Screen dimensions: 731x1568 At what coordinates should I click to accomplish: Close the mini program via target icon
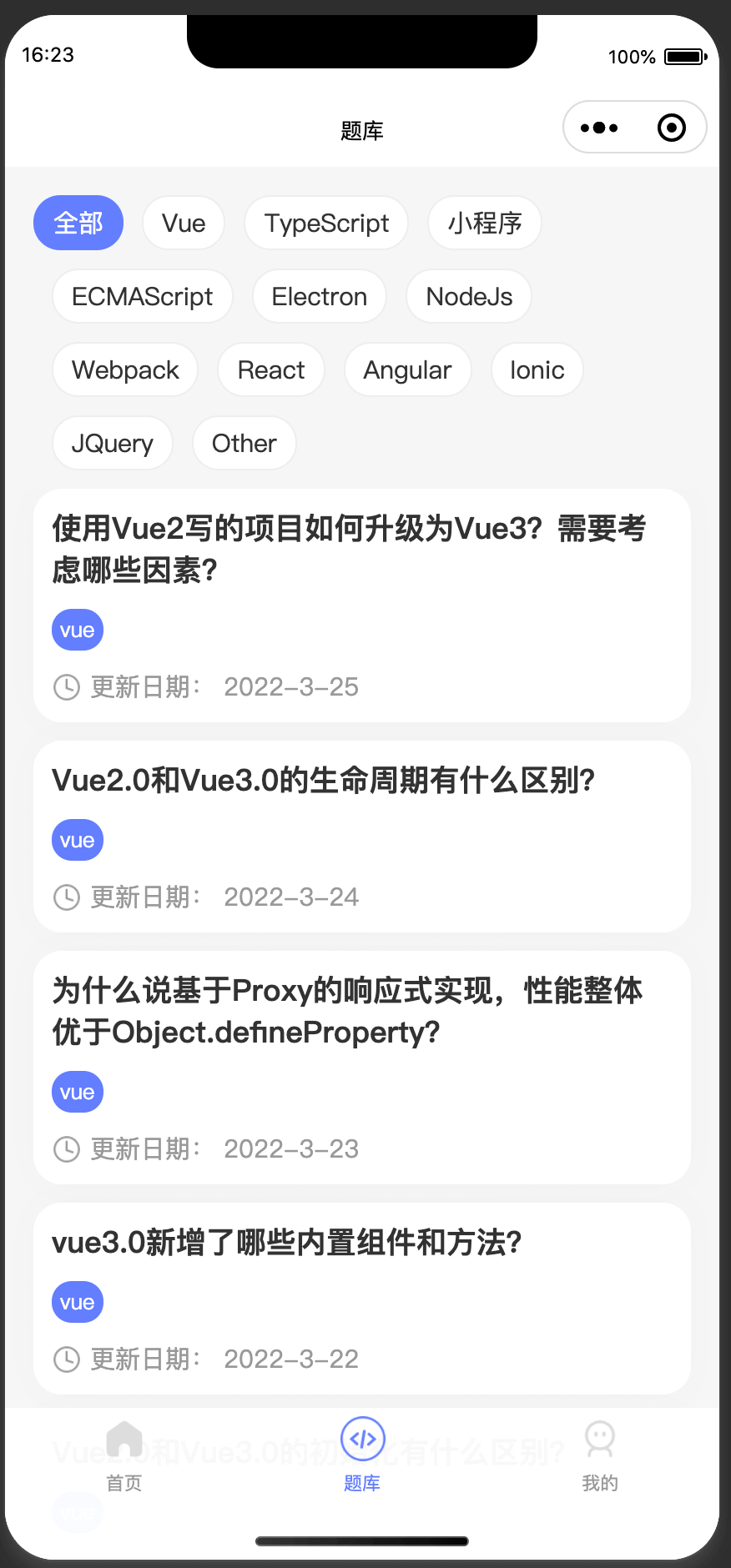pyautogui.click(x=671, y=128)
